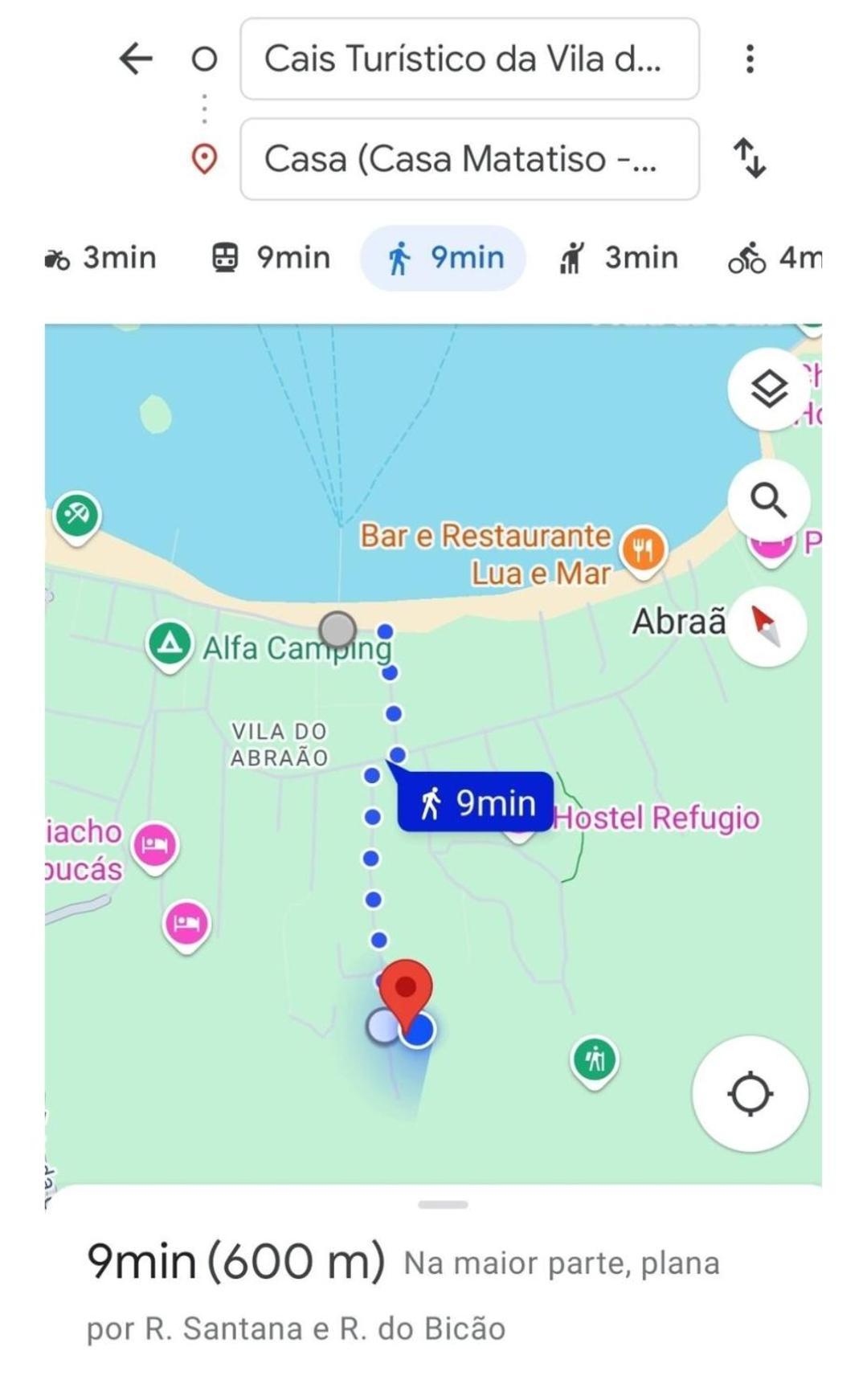Tap the hiking trail marker
867x1400 pixels.
tap(595, 1059)
